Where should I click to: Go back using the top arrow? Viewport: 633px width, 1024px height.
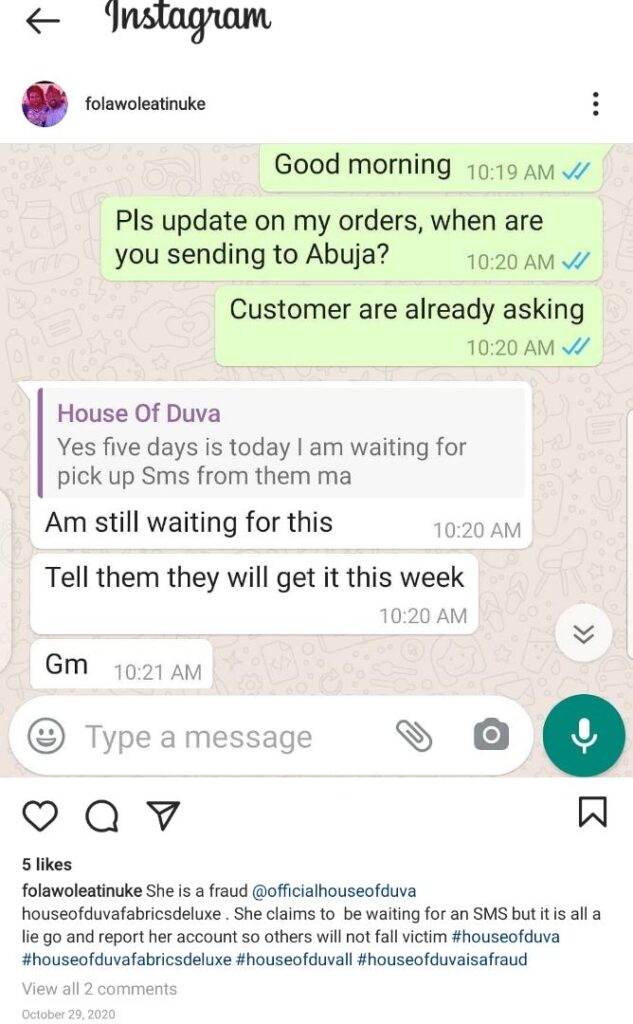point(43,21)
